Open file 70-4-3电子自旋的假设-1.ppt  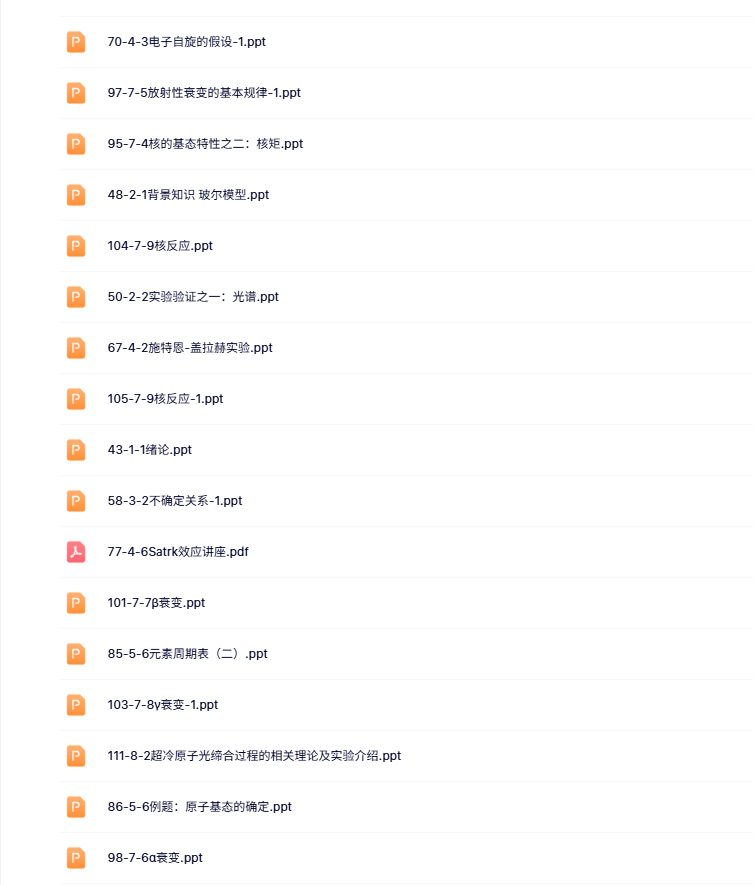click(x=186, y=42)
